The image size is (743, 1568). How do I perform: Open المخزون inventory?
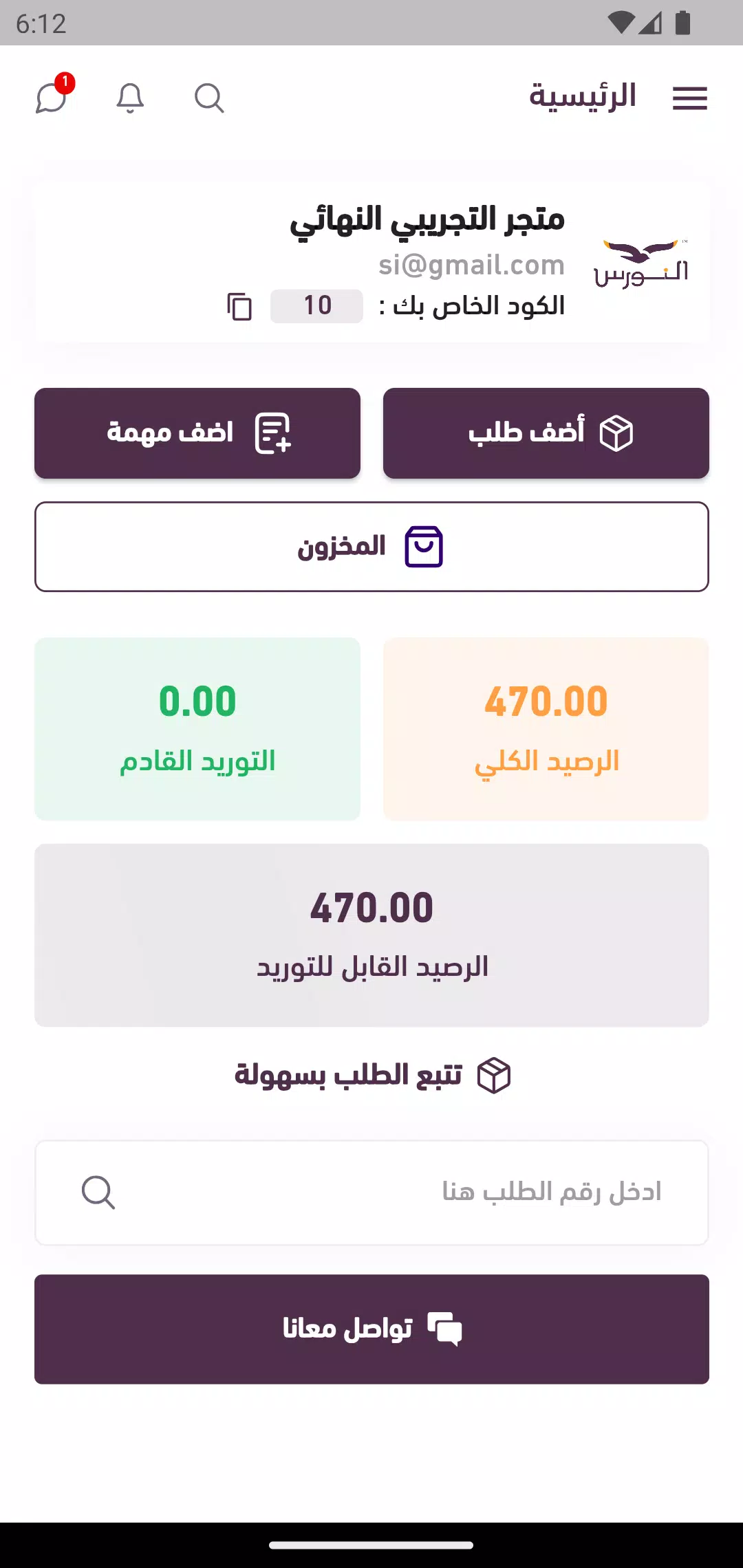(371, 547)
